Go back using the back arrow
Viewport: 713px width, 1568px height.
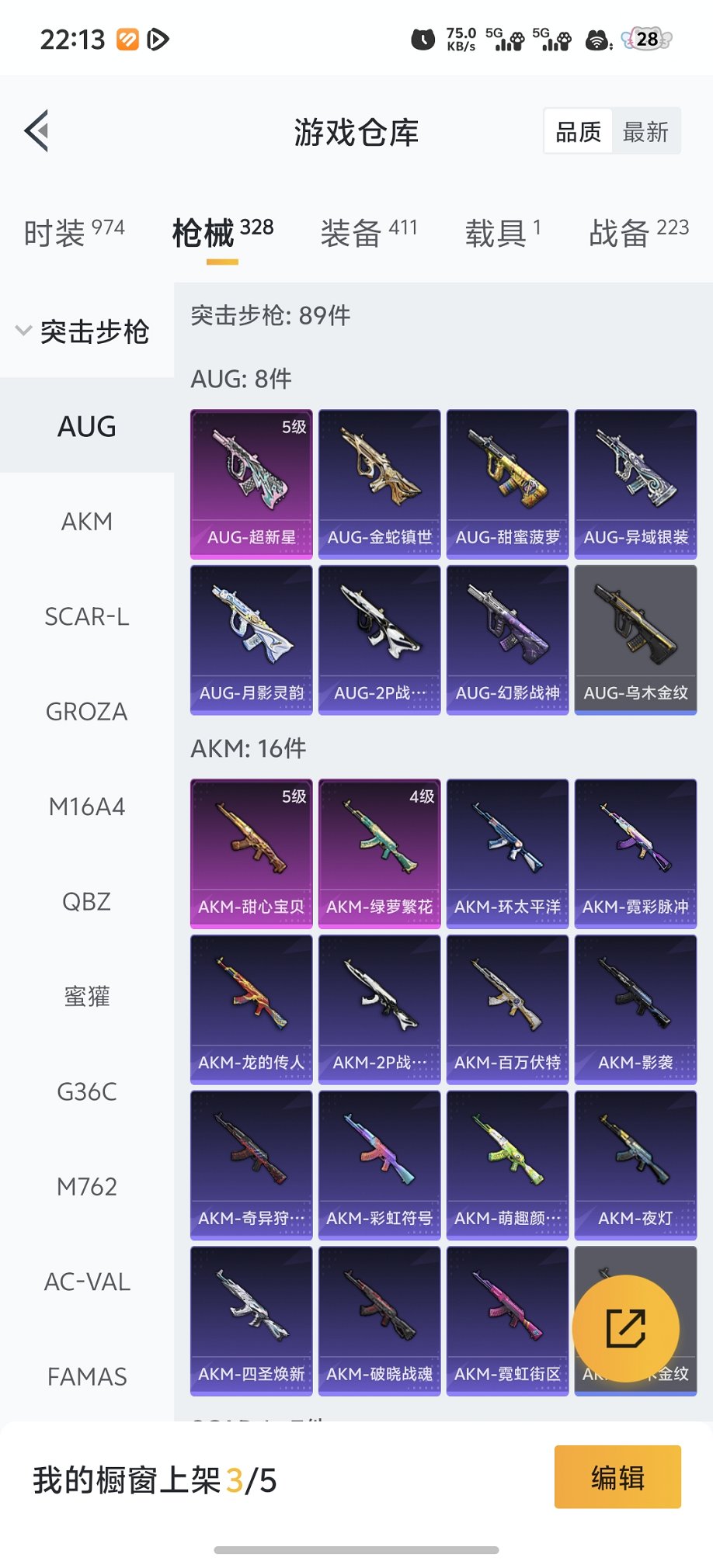coord(37,130)
